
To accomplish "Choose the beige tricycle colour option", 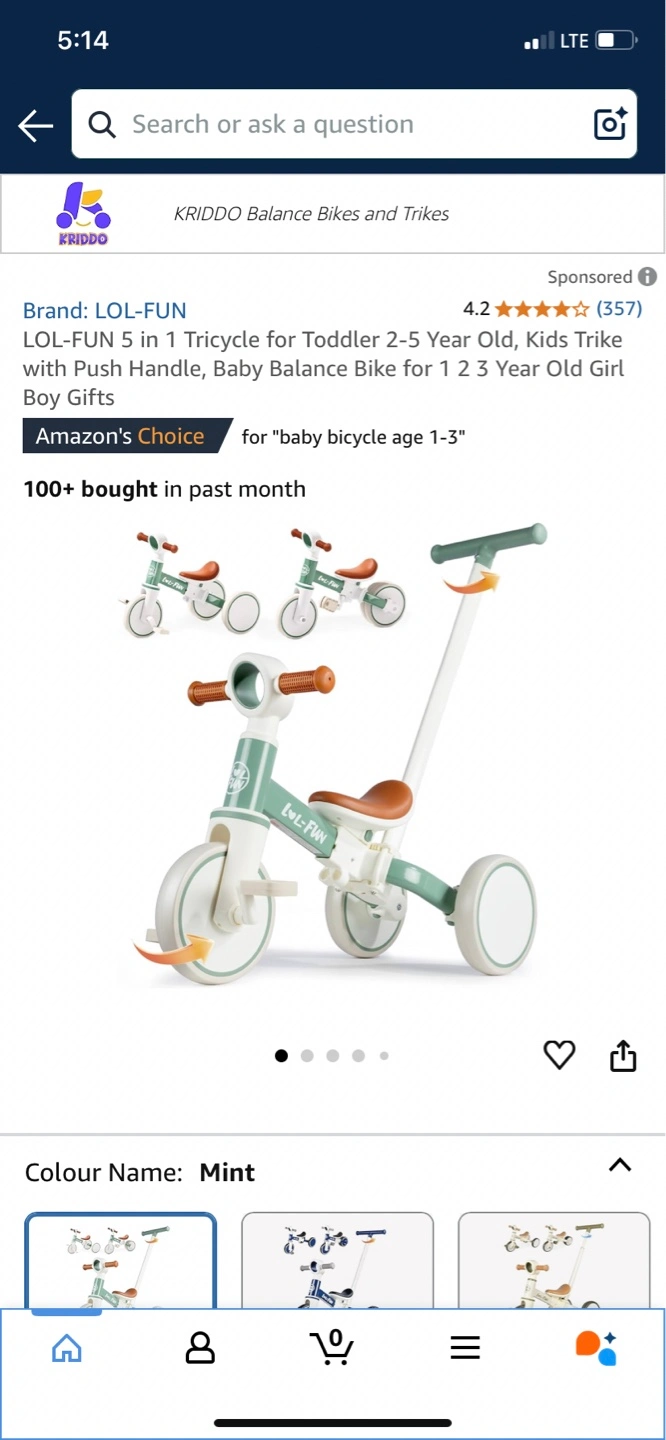I will coord(554,1261).
